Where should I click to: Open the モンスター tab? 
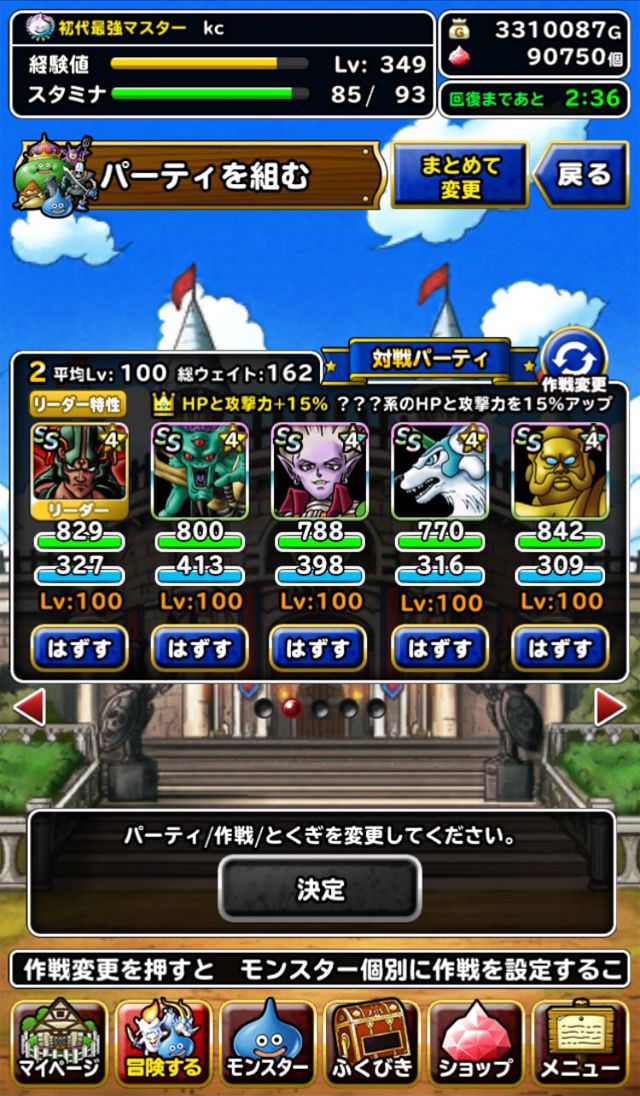pyautogui.click(x=267, y=1042)
